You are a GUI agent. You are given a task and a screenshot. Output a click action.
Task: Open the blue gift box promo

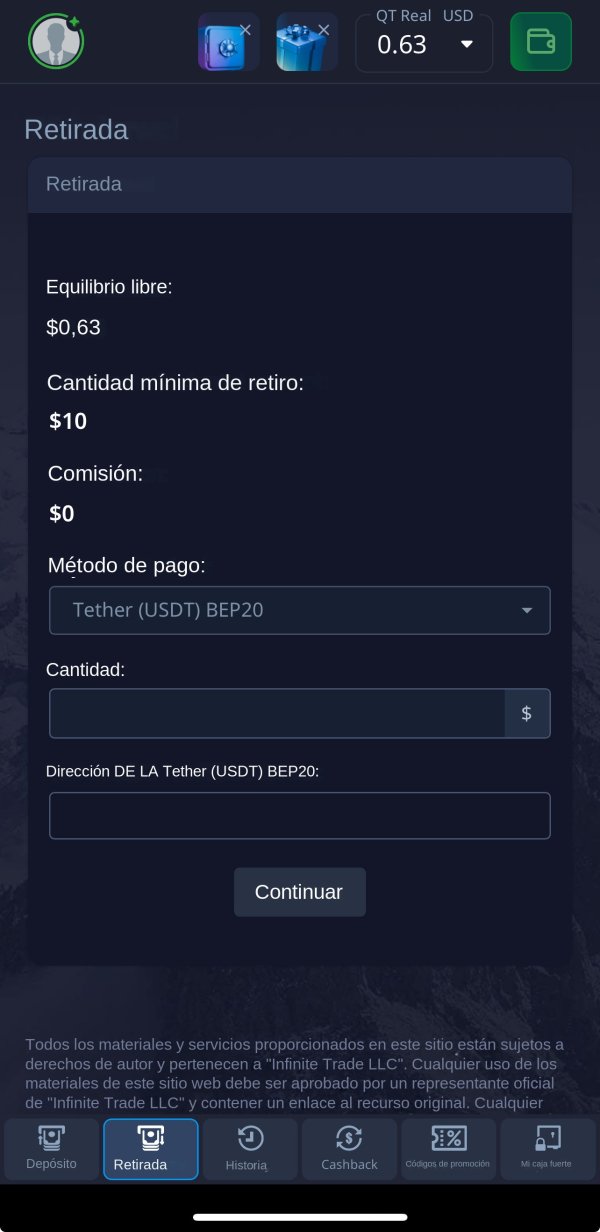click(300, 46)
